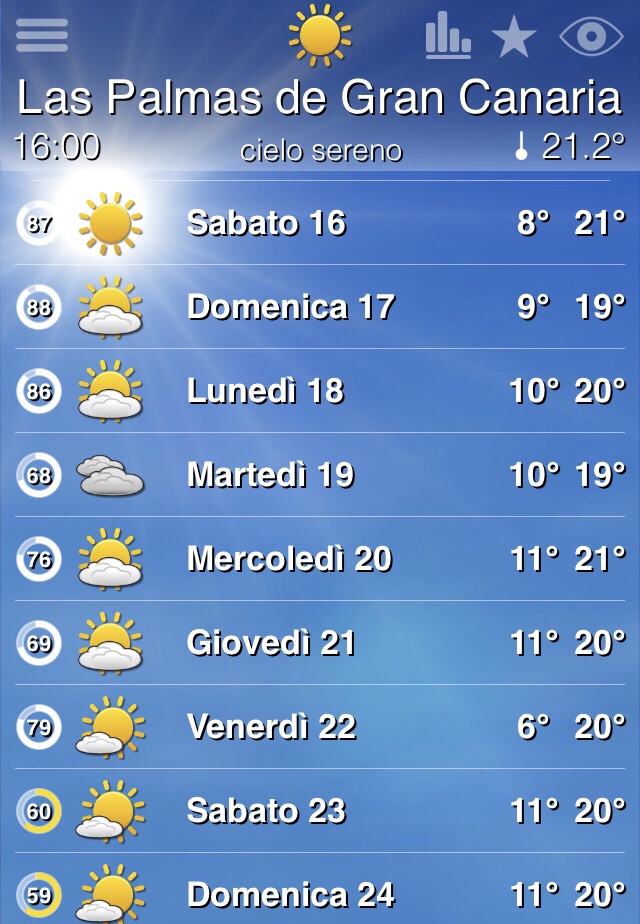This screenshot has width=640, height=924.
Task: Open forecast for Domenica 17
Action: click(320, 306)
